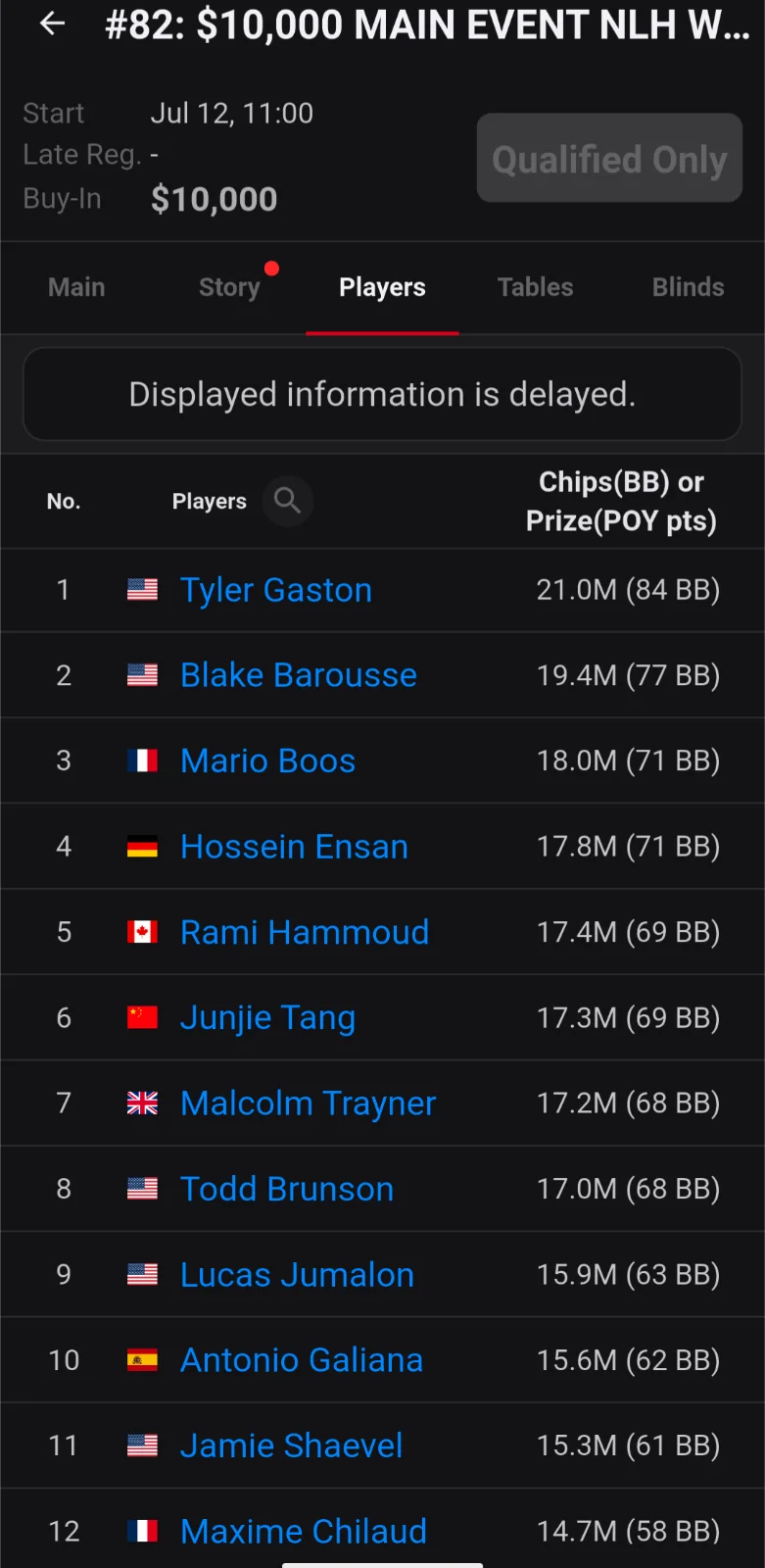Image resolution: width=765 pixels, height=1568 pixels.
Task: Open Blake Barousse's player profile
Action: point(299,675)
